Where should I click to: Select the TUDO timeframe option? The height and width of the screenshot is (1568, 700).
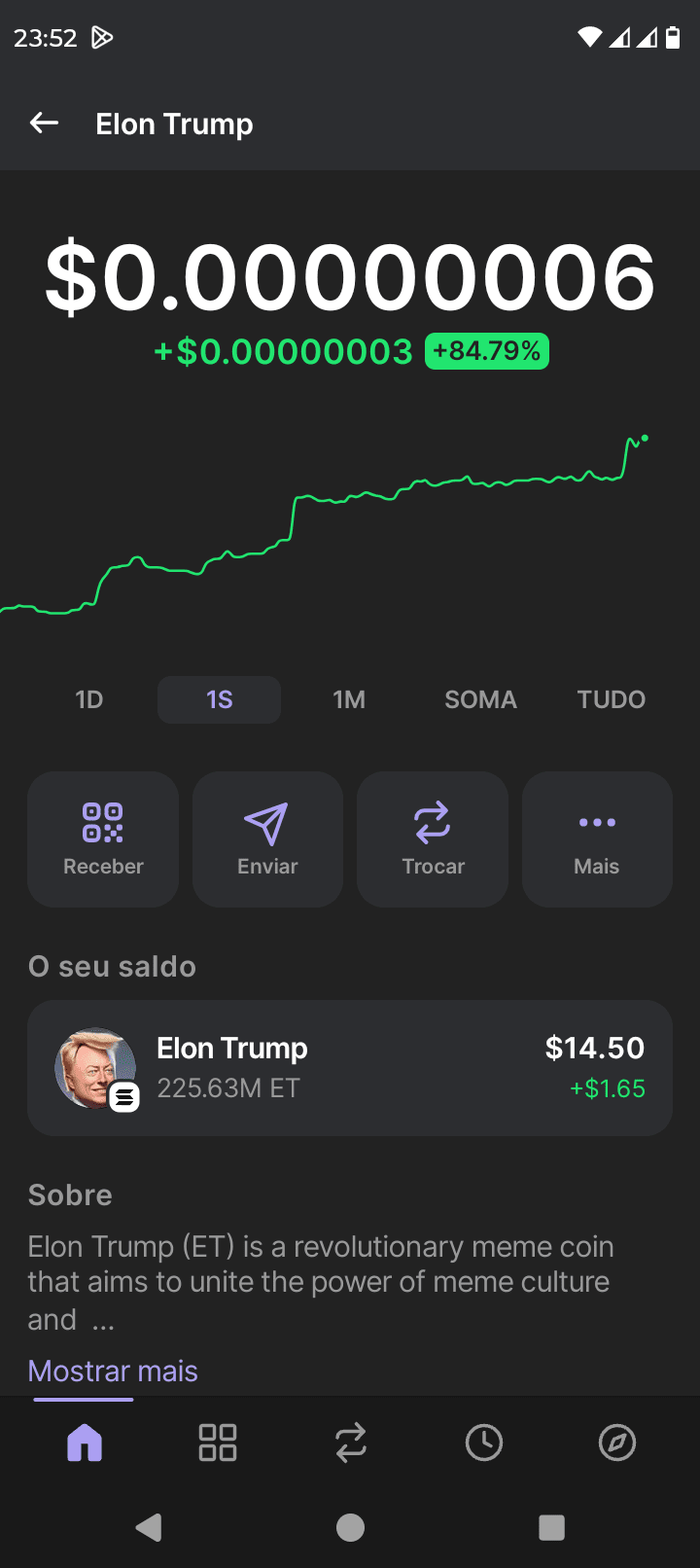coord(611,699)
